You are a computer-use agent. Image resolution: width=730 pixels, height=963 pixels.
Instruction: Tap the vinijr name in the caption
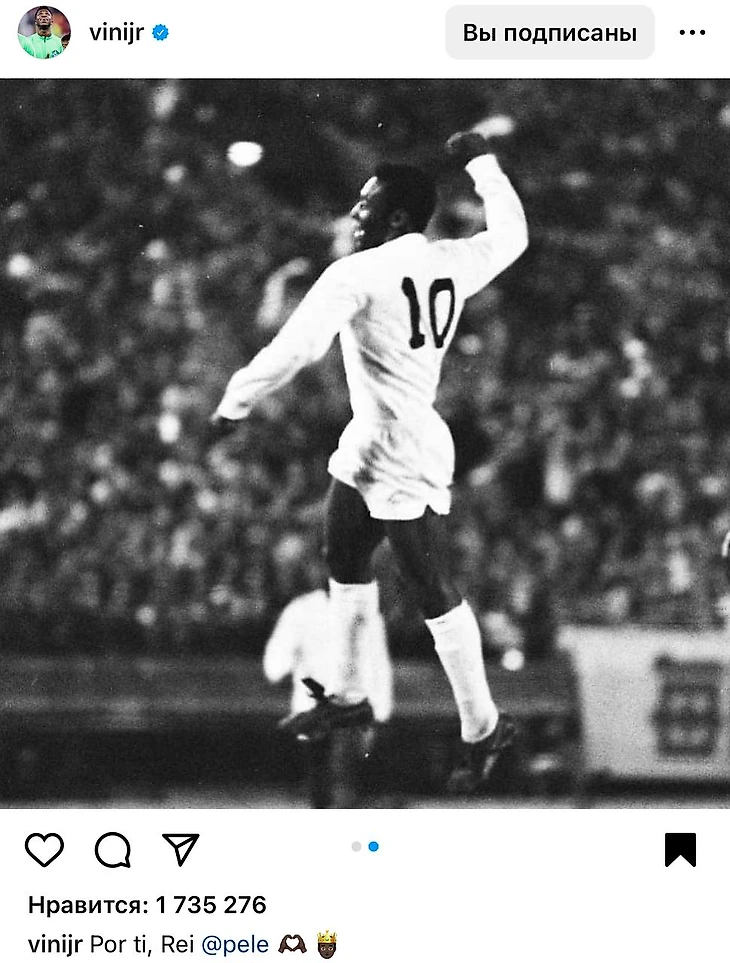point(55,943)
